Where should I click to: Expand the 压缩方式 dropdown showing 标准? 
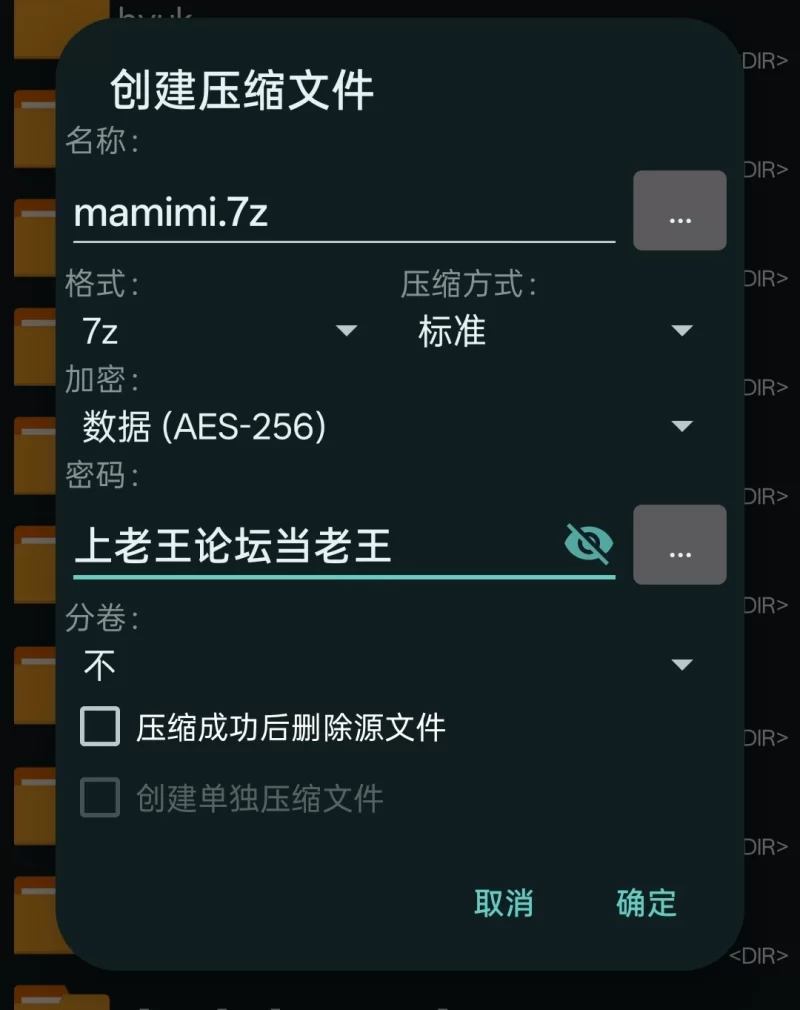click(553, 331)
